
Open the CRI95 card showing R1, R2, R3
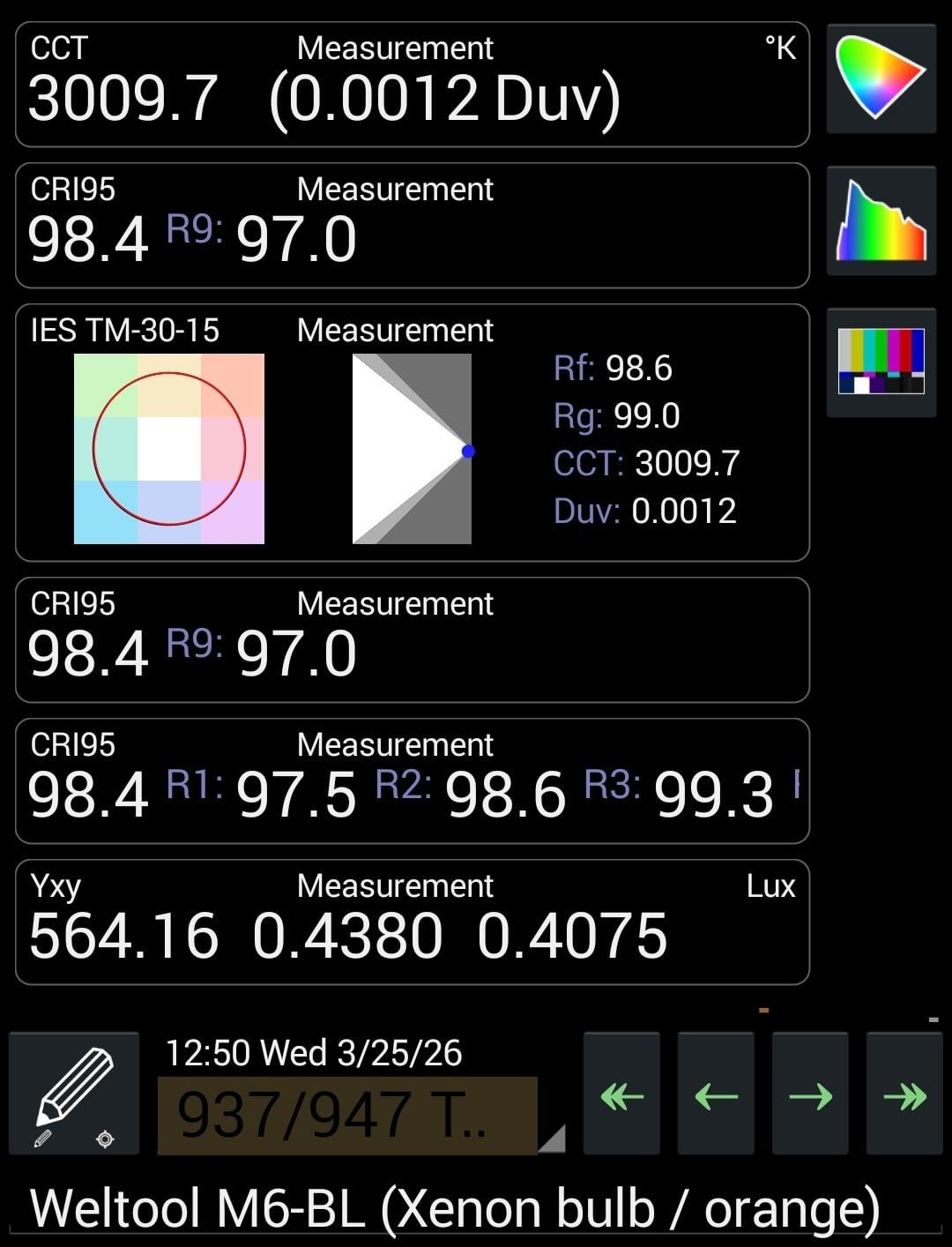tap(412, 780)
